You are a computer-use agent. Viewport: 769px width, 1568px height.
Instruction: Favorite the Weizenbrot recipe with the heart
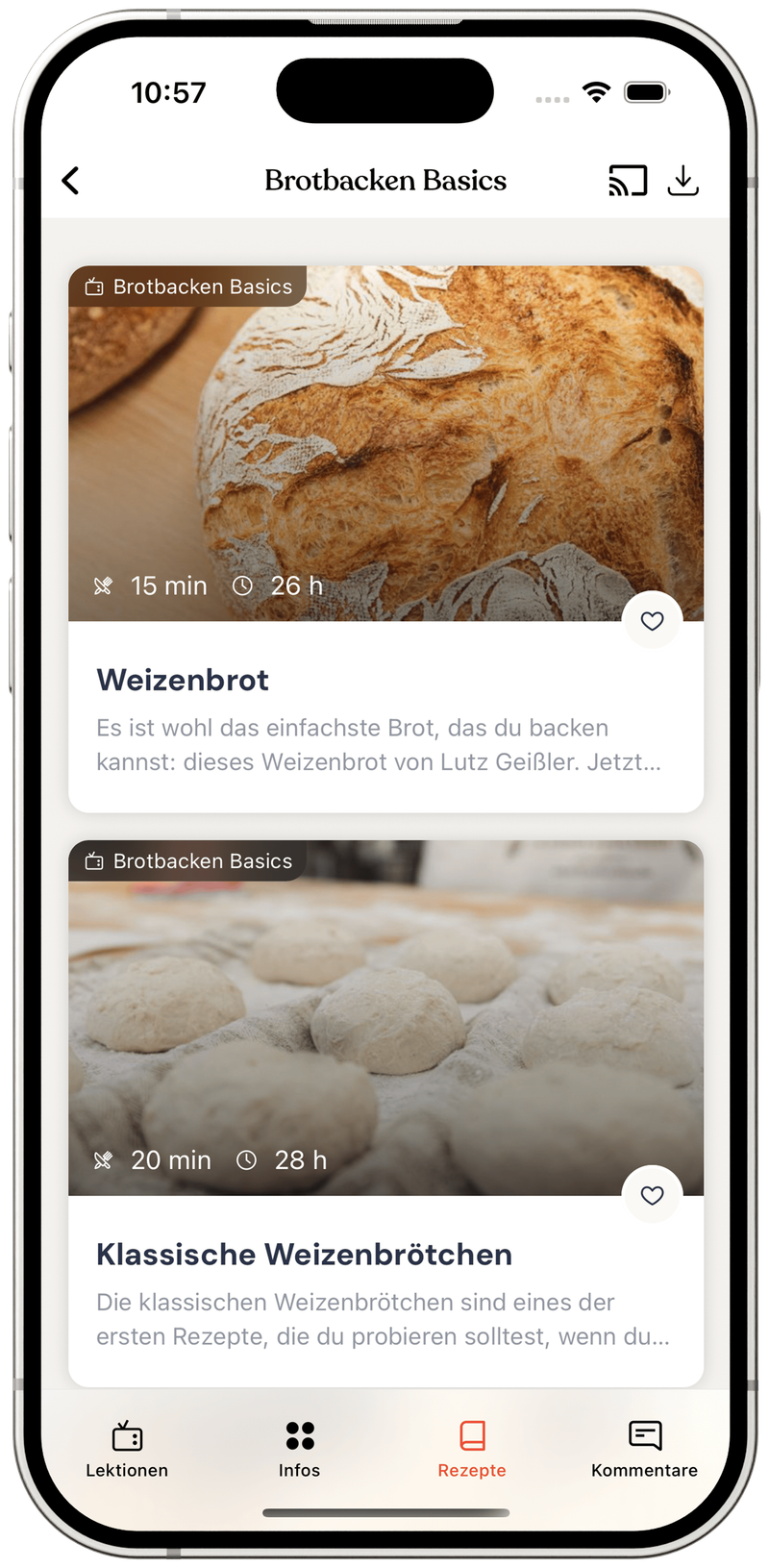(x=652, y=621)
